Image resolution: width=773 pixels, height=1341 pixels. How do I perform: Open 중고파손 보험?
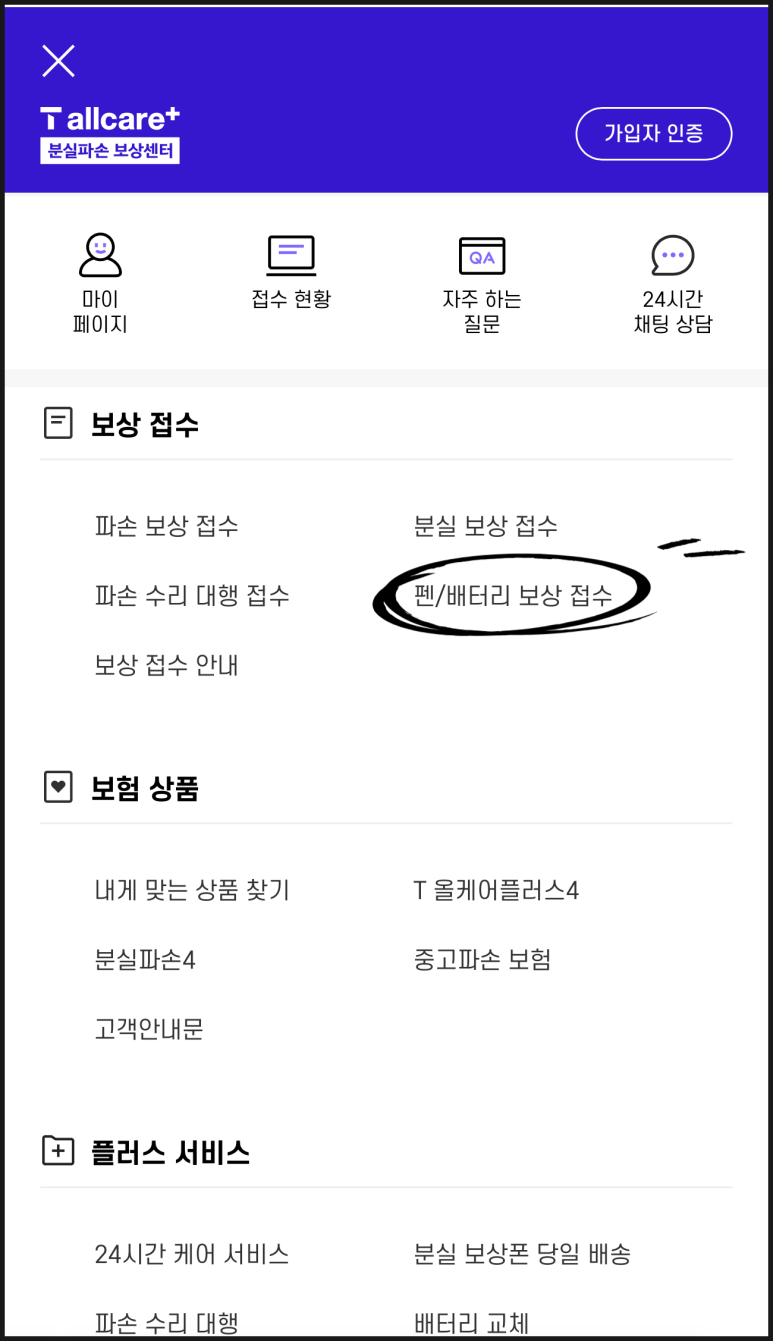tap(483, 960)
